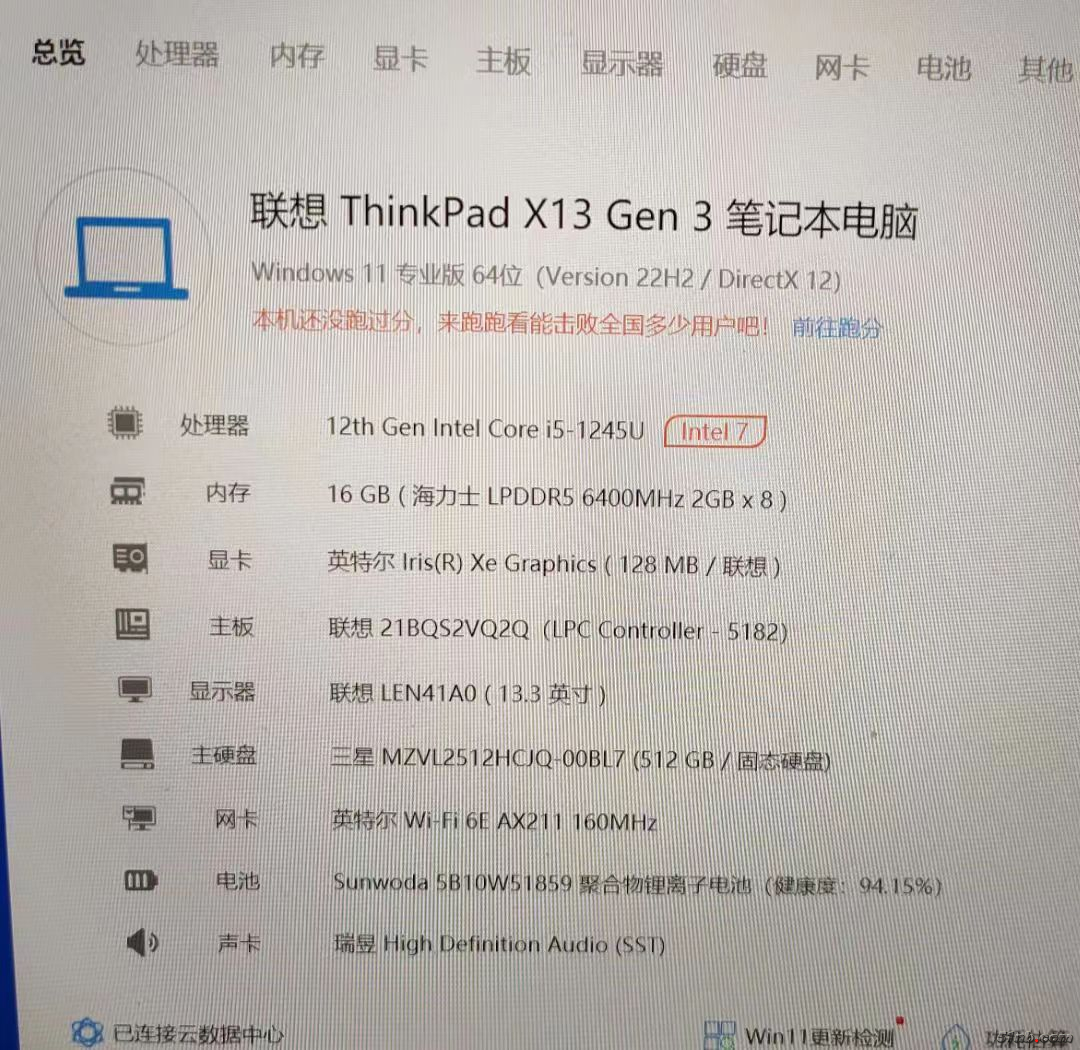Switch to the 处理器 tab

tap(177, 54)
